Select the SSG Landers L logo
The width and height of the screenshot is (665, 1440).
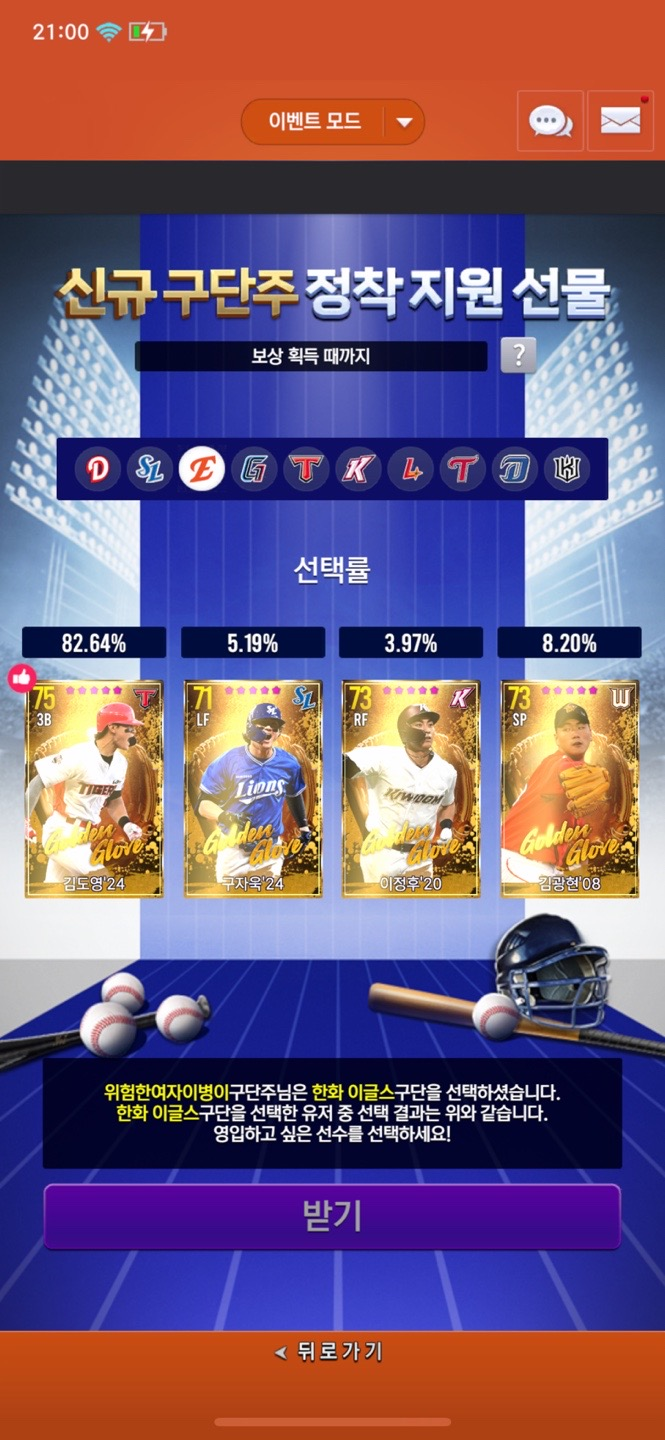(x=410, y=469)
